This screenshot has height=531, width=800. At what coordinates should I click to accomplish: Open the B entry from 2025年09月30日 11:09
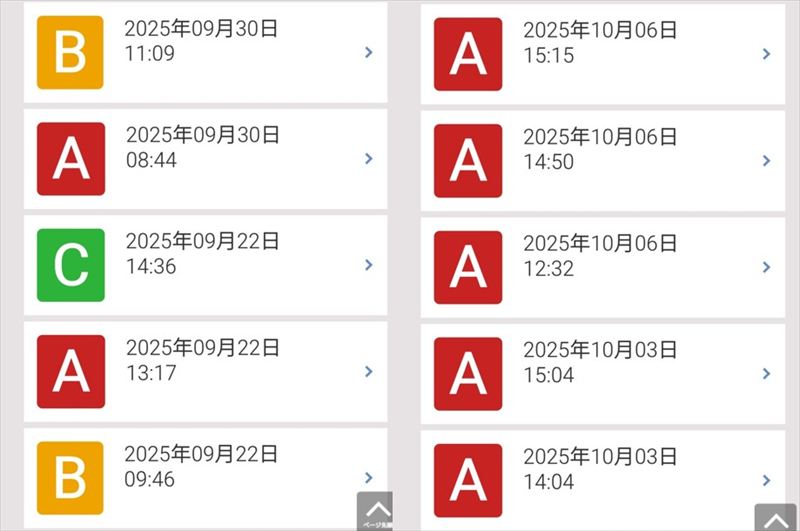(x=205, y=52)
